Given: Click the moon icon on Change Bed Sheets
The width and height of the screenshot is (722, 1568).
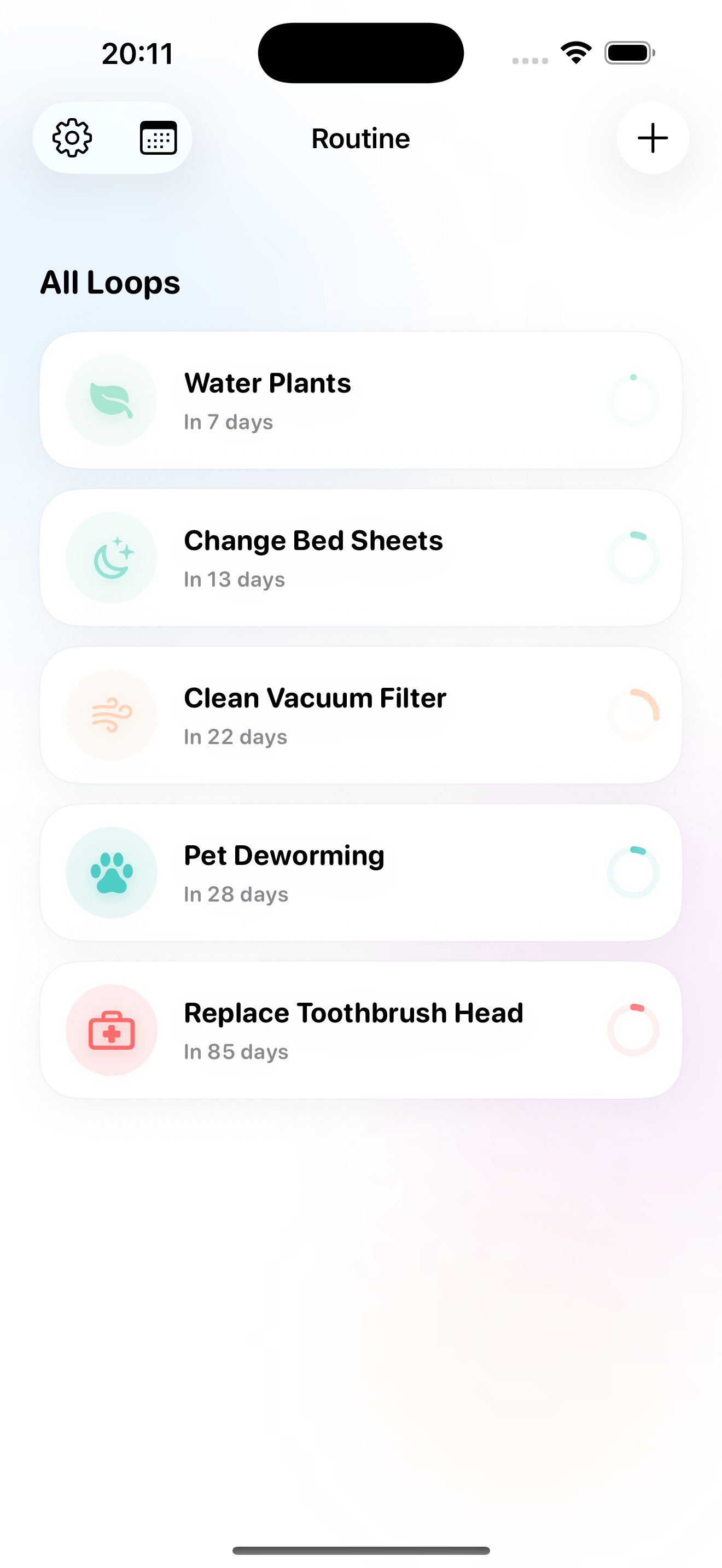Looking at the screenshot, I should [x=110, y=557].
